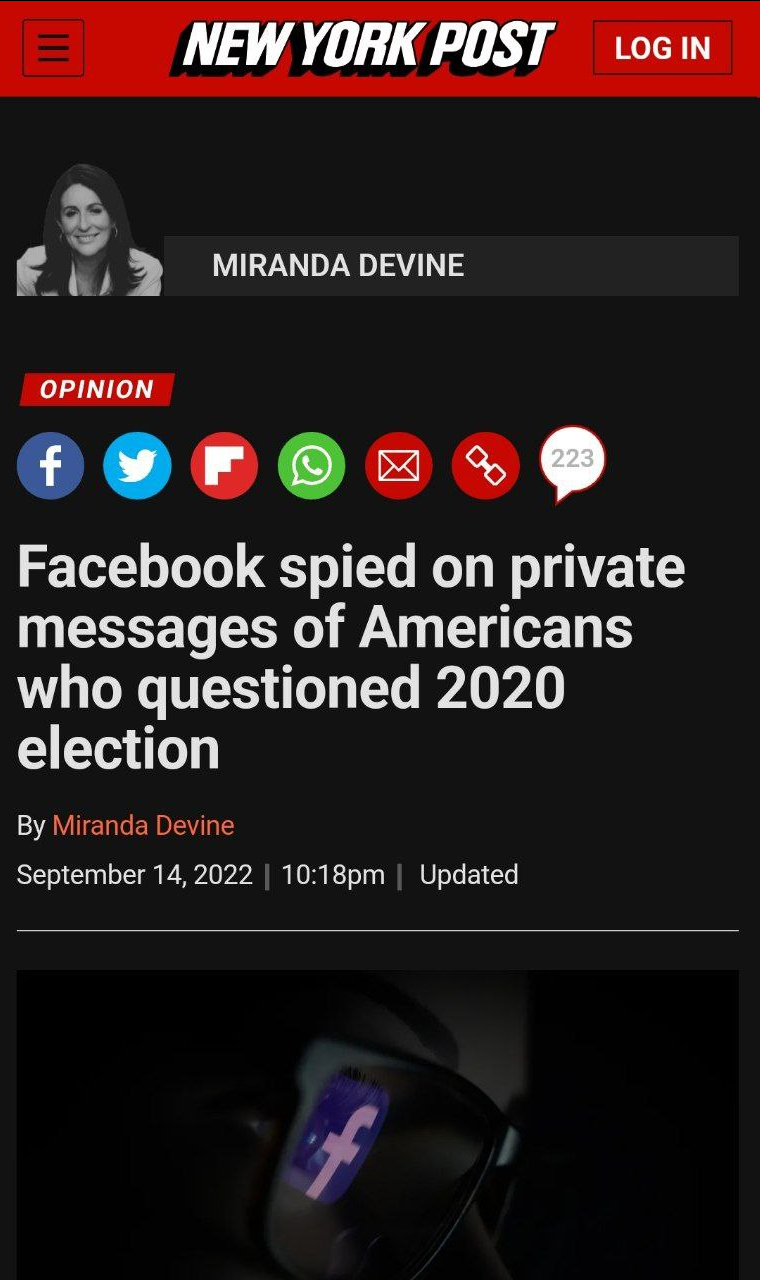Share article via WhatsApp

tap(311, 466)
